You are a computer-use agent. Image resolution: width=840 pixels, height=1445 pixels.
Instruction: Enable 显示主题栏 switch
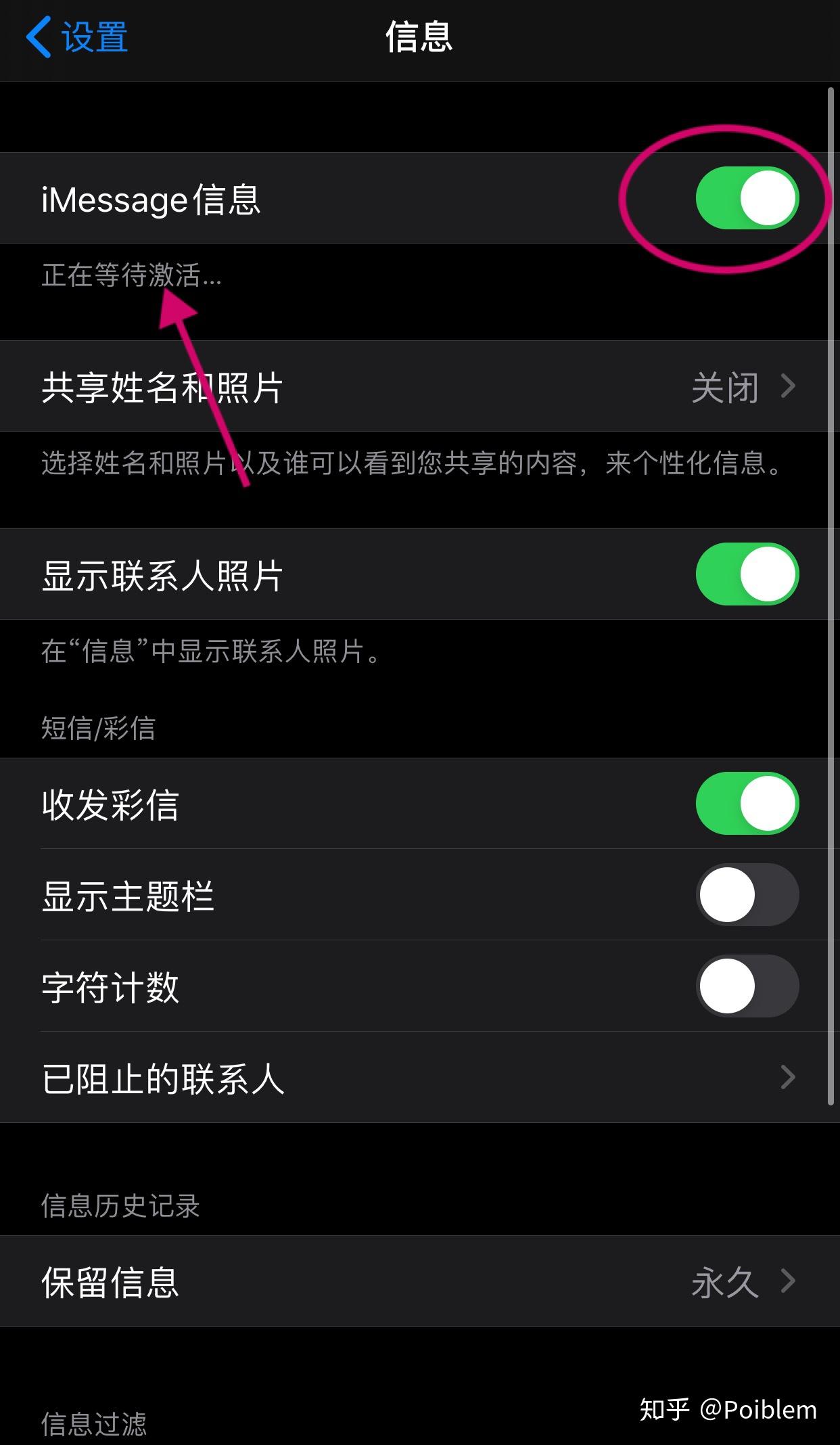click(x=747, y=895)
